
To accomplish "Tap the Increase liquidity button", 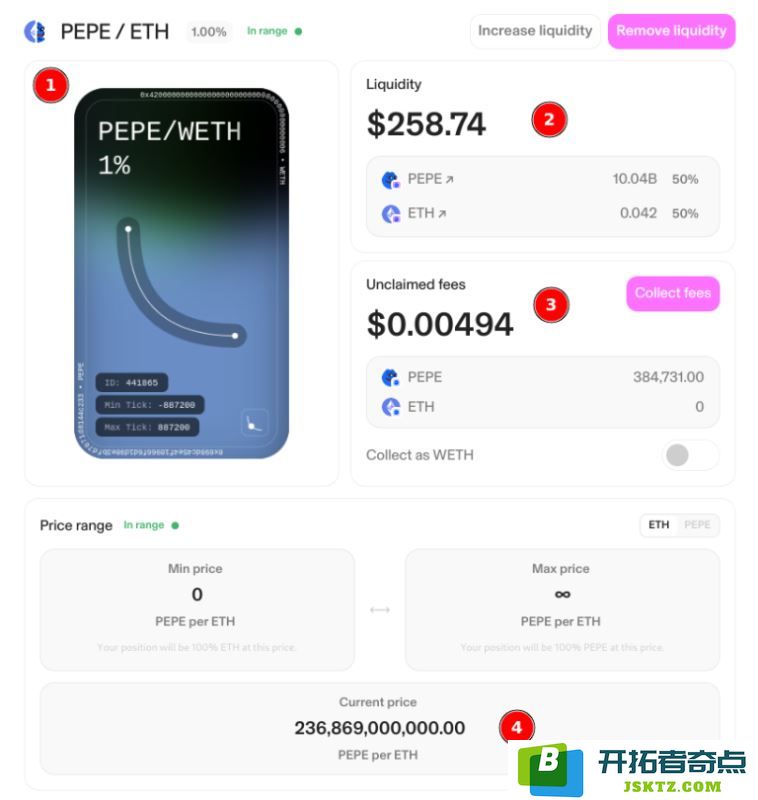I will (535, 31).
